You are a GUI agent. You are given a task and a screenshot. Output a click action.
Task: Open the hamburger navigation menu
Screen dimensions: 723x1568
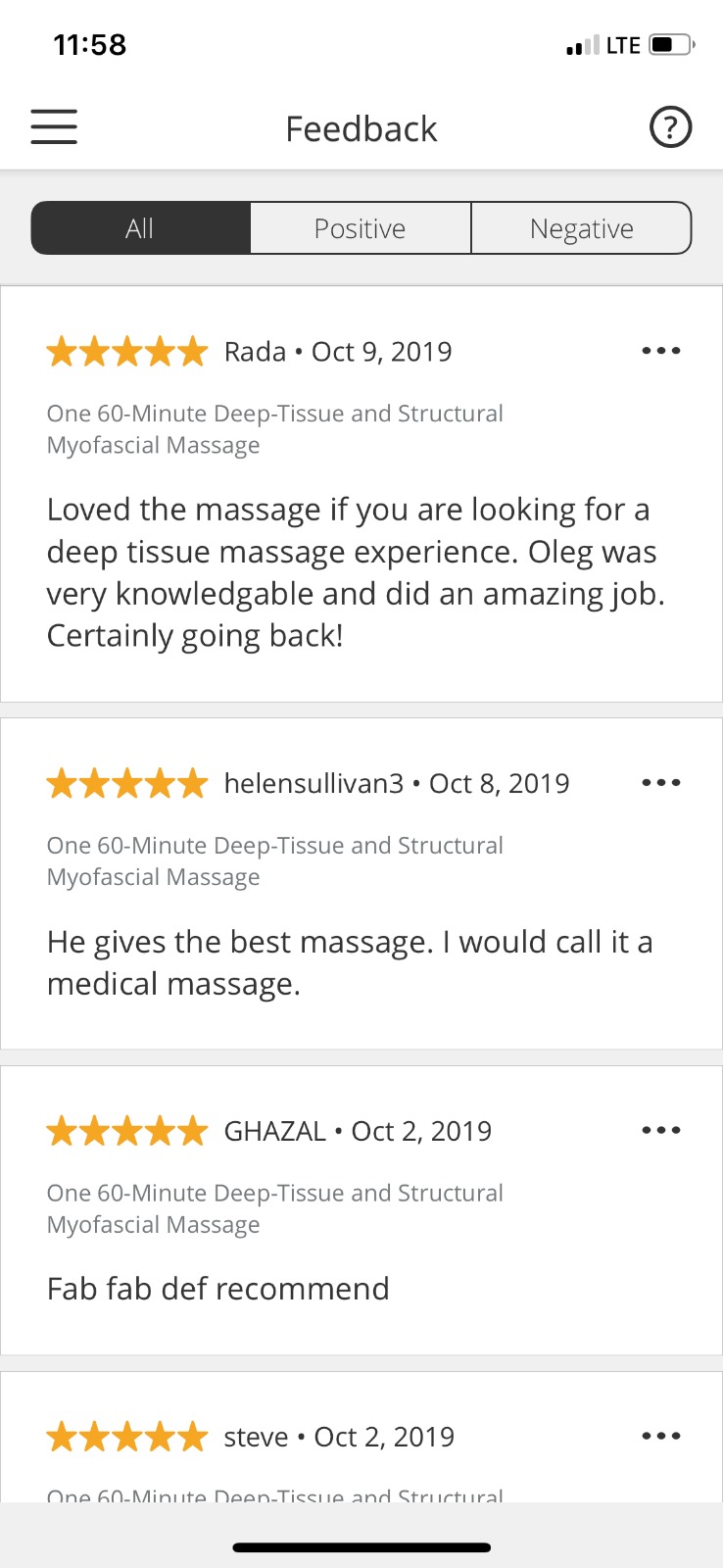54,127
